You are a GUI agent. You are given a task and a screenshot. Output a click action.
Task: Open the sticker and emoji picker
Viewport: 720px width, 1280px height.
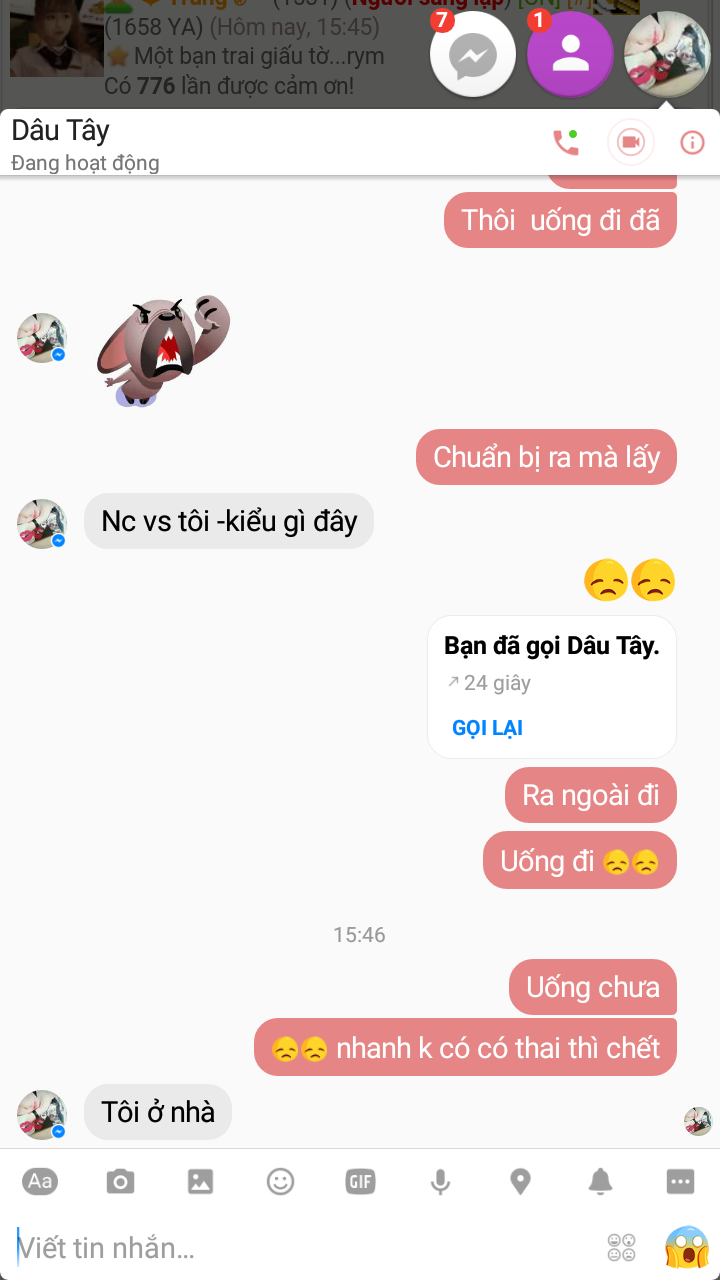point(280,1182)
